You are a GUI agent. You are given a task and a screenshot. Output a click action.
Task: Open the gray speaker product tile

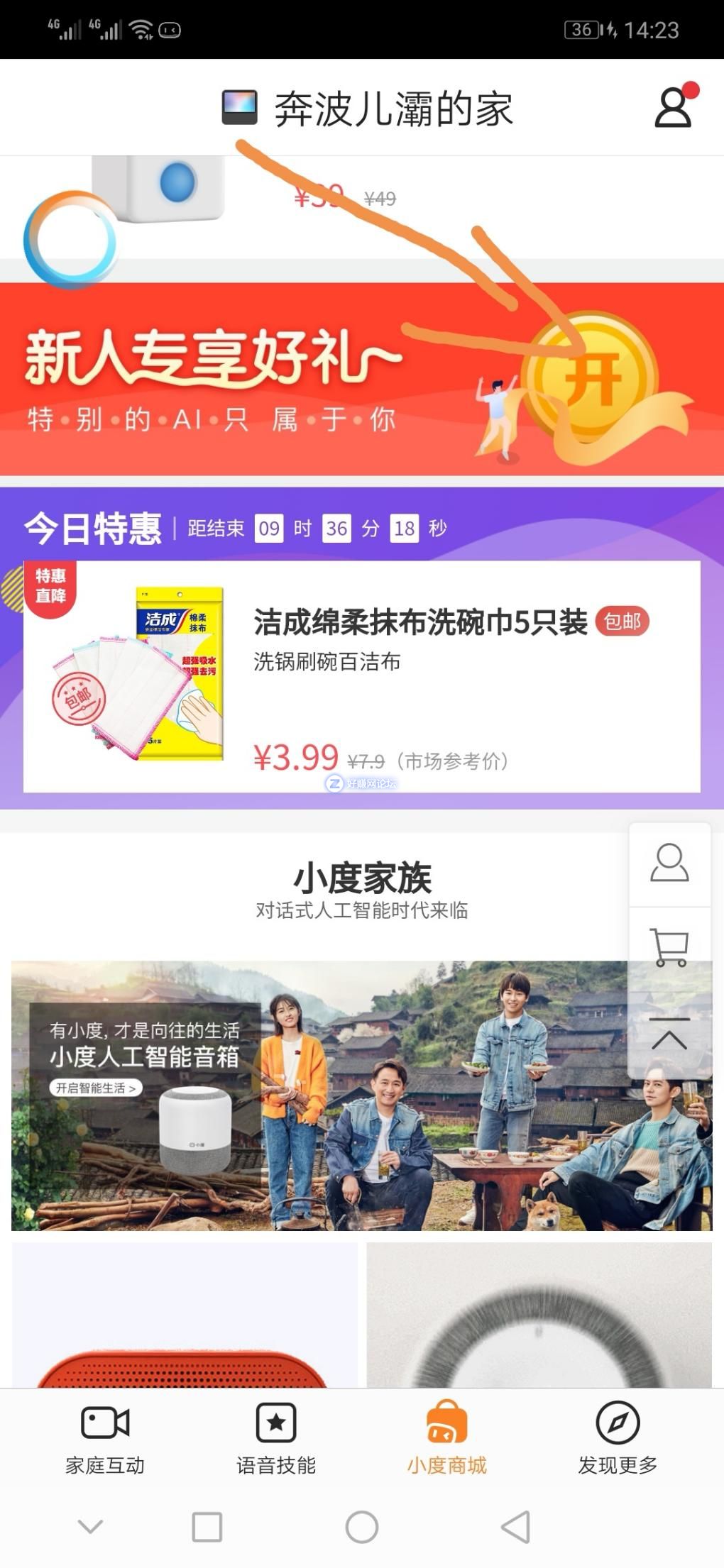click(539, 1315)
